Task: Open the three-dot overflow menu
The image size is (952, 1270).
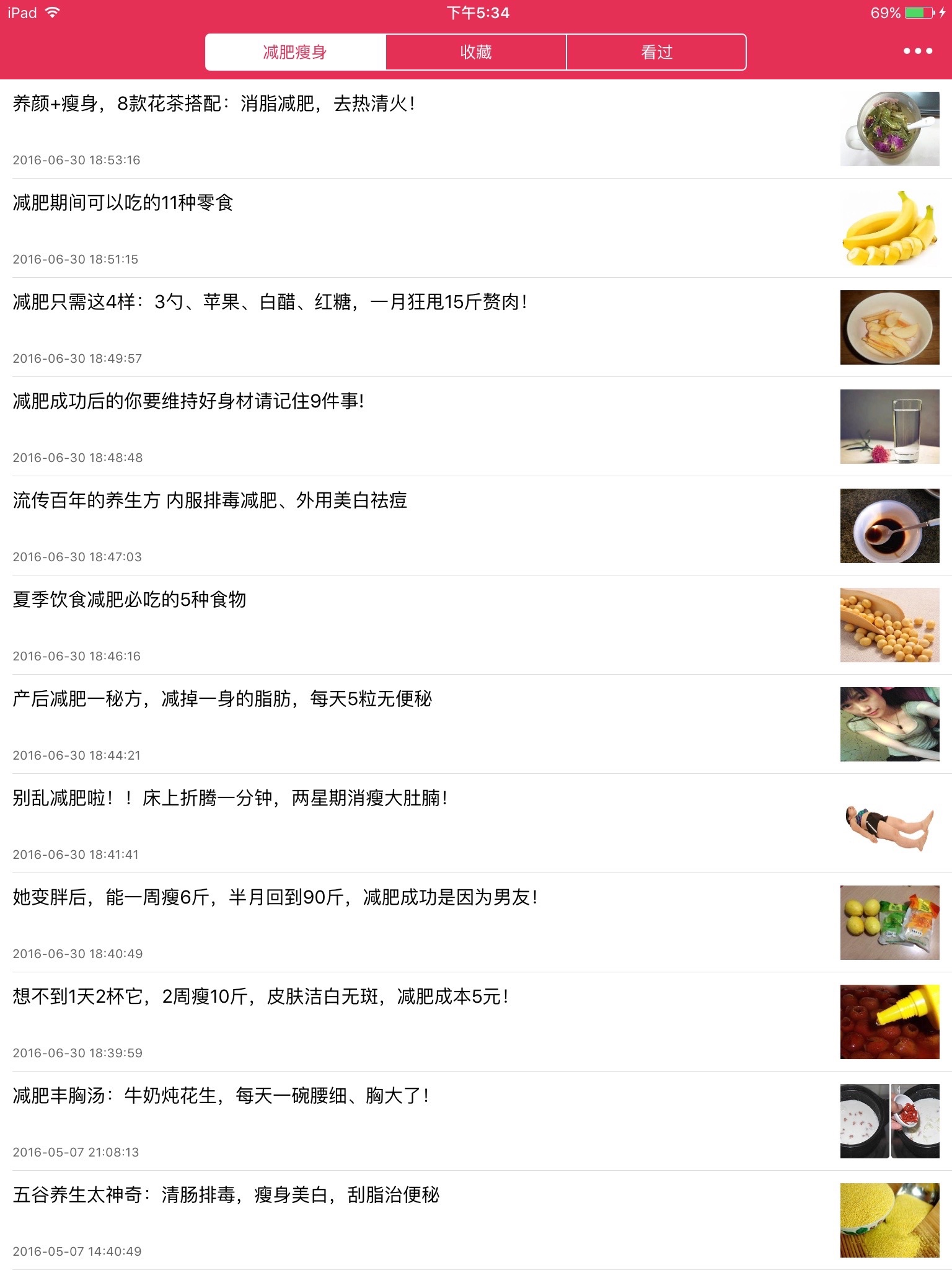Action: [x=917, y=51]
